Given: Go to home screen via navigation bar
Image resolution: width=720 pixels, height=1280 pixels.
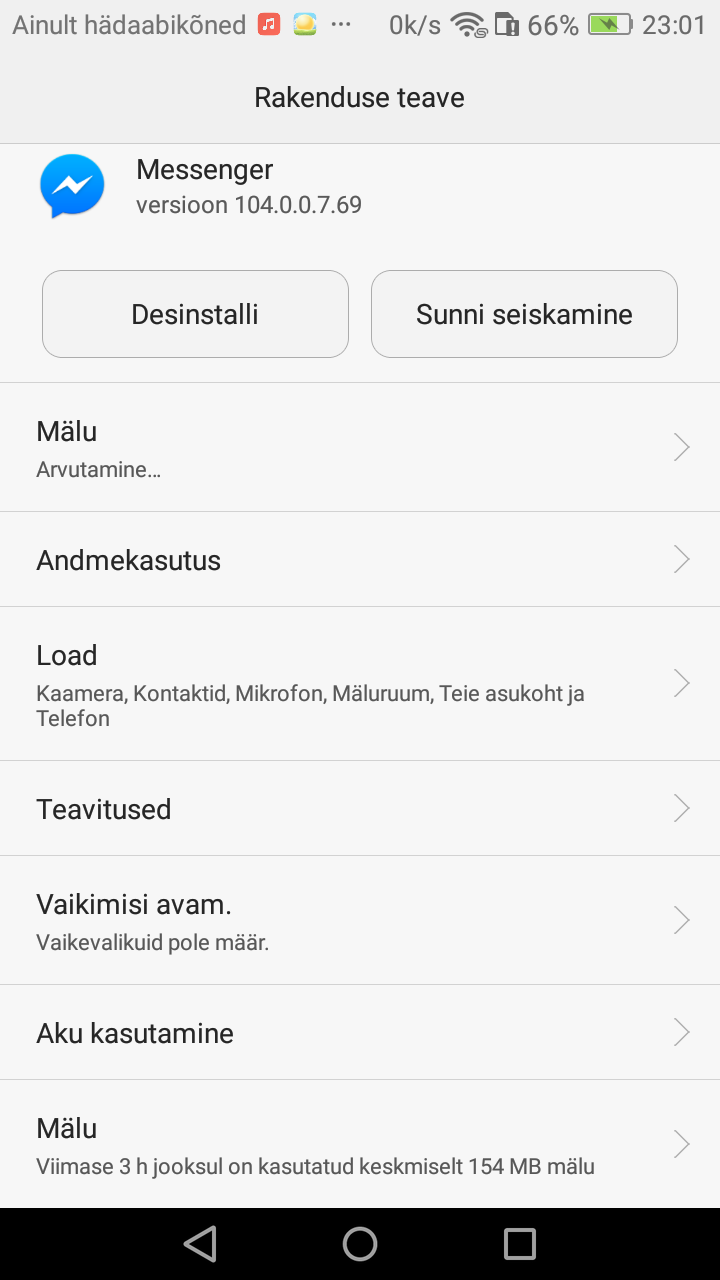Looking at the screenshot, I should click(x=360, y=1244).
